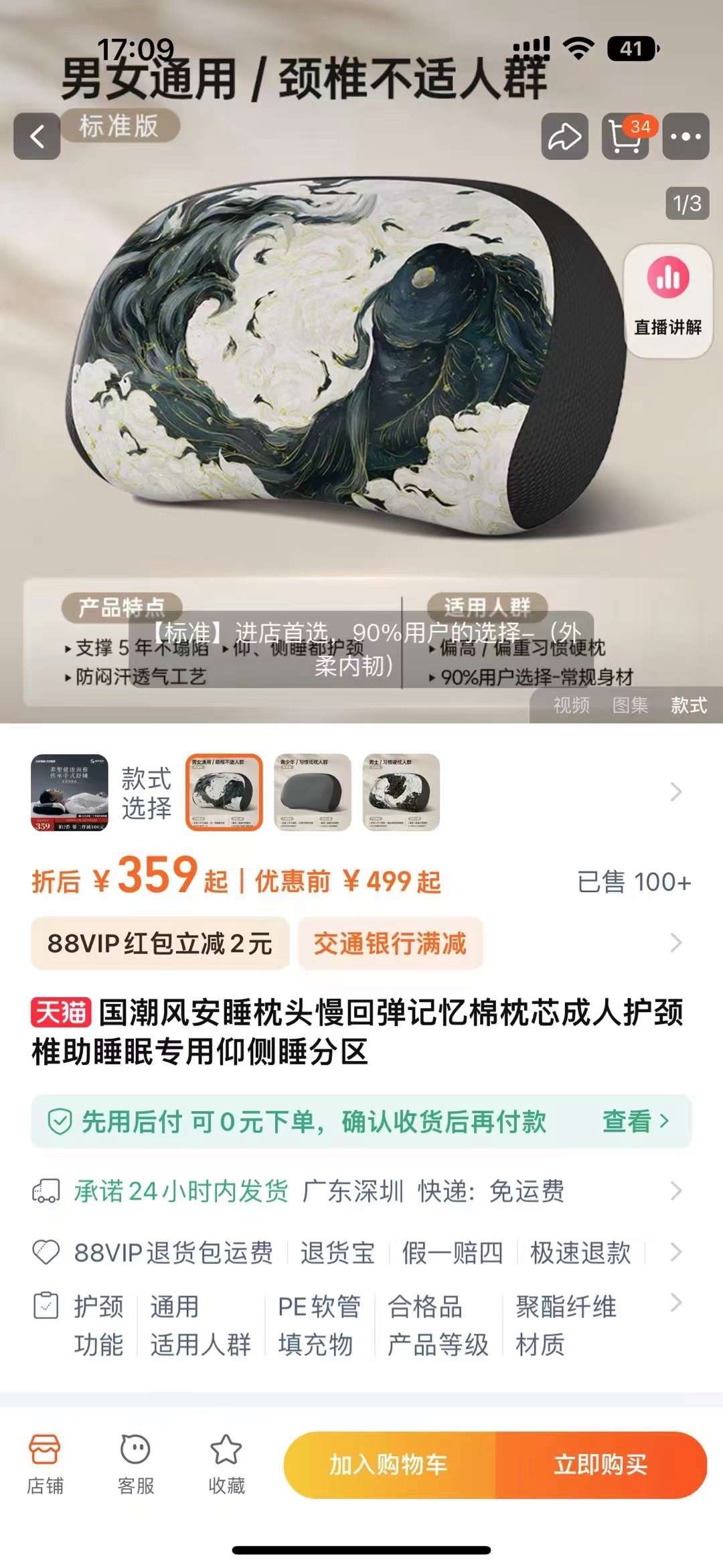Tap the 交通银行满减 promotion chip
Image resolution: width=723 pixels, height=1568 pixels.
[x=390, y=943]
